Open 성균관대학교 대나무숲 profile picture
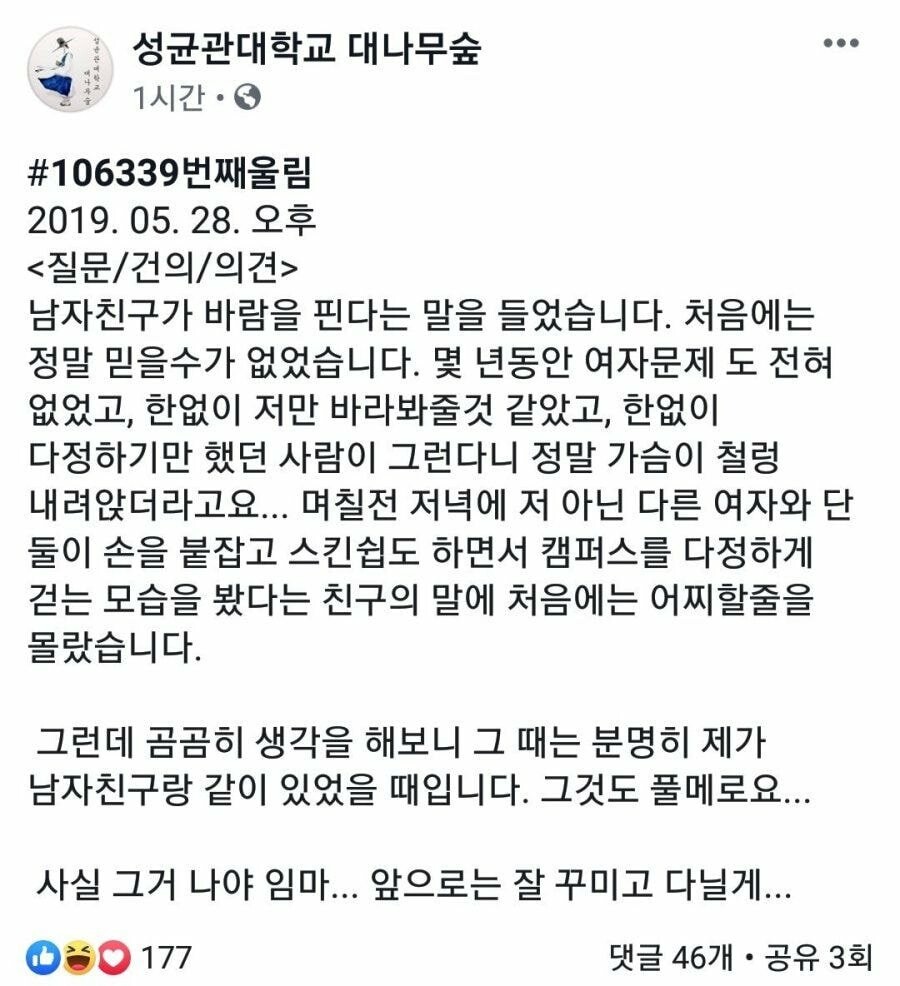Viewport: 900px width, 986px height. click(68, 70)
